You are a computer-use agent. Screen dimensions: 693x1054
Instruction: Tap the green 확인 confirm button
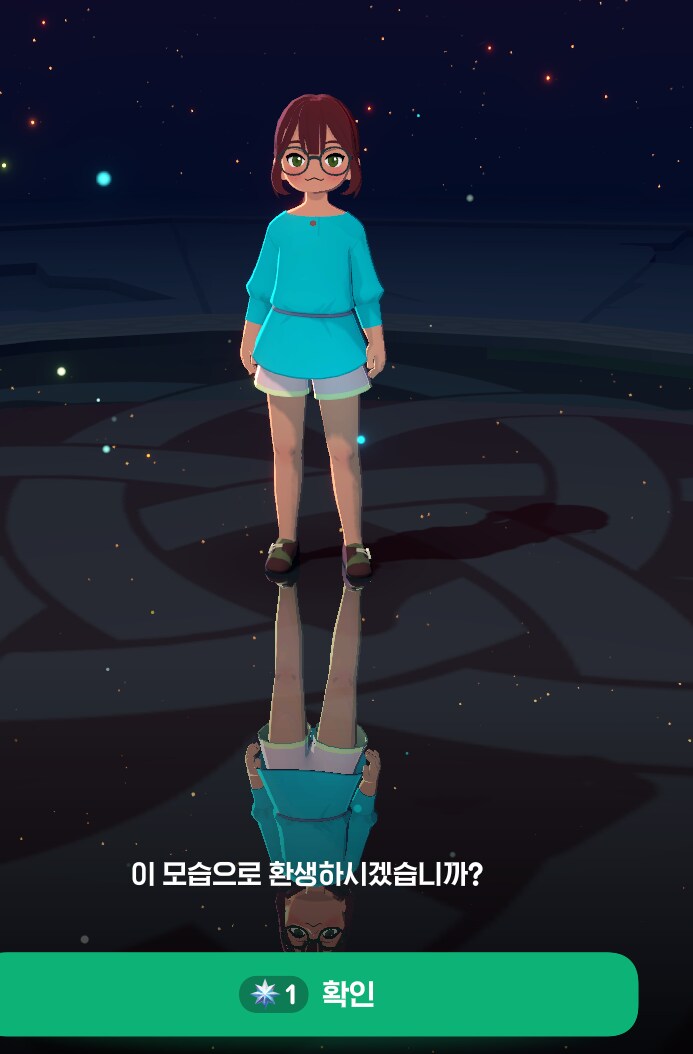pos(318,994)
